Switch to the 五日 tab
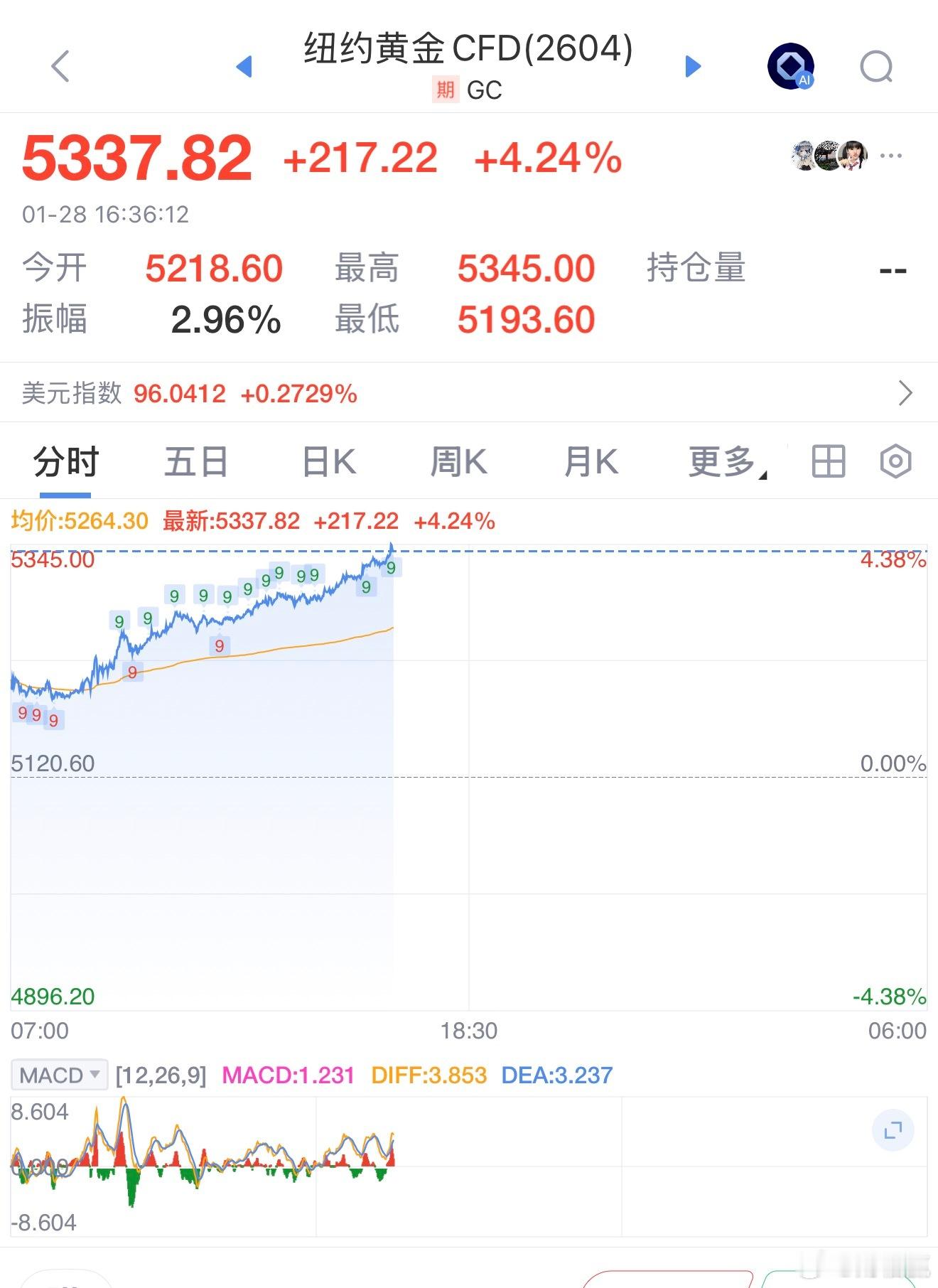The image size is (938, 1288). (195, 461)
